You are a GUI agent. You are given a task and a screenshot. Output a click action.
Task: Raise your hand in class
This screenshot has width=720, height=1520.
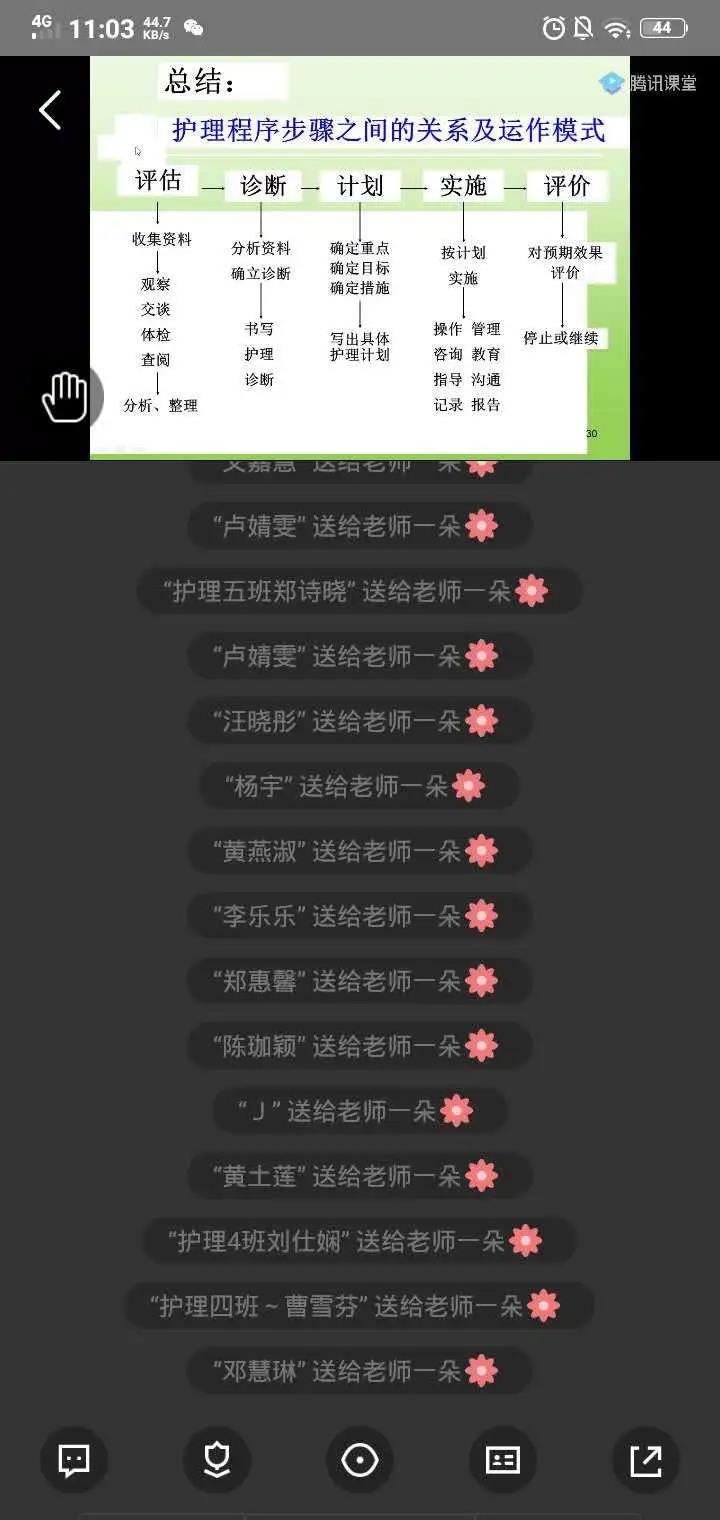(x=64, y=396)
